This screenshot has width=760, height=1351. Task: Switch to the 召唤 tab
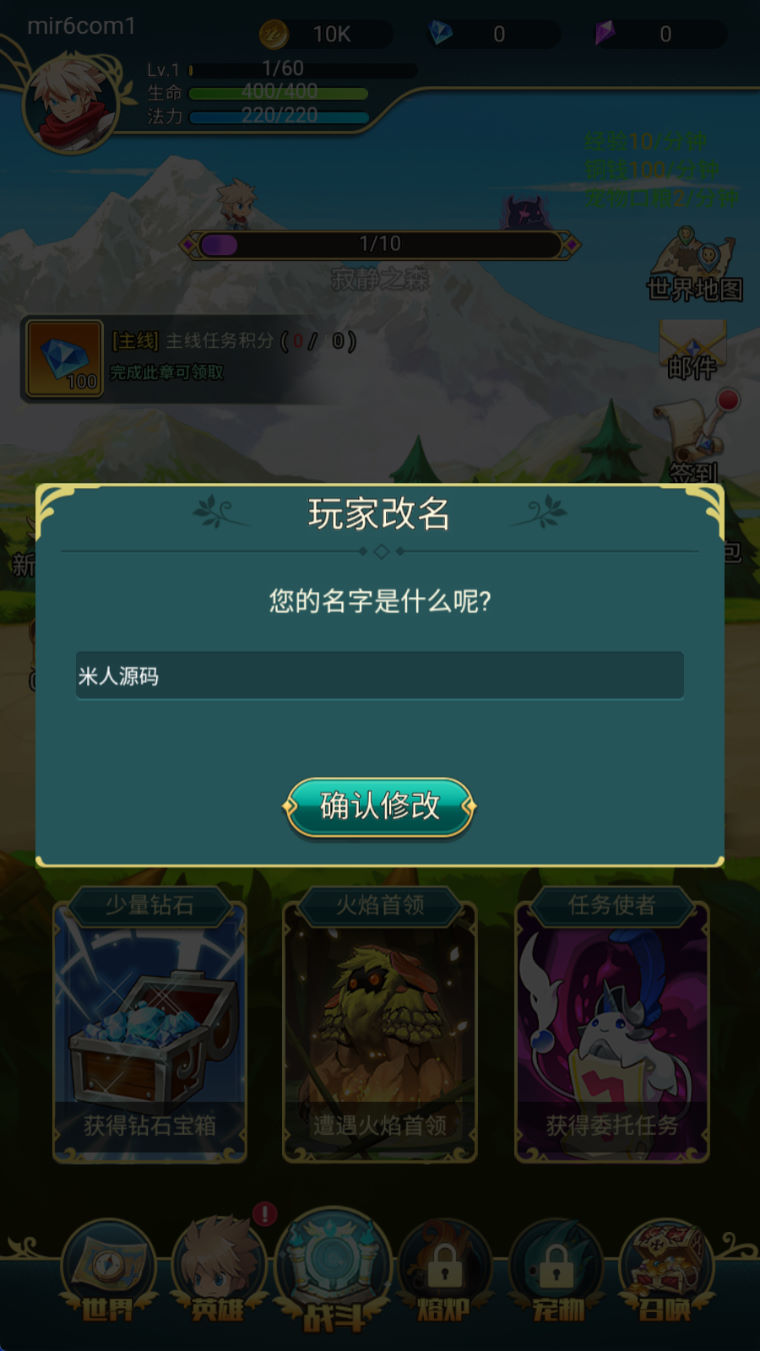point(667,1272)
